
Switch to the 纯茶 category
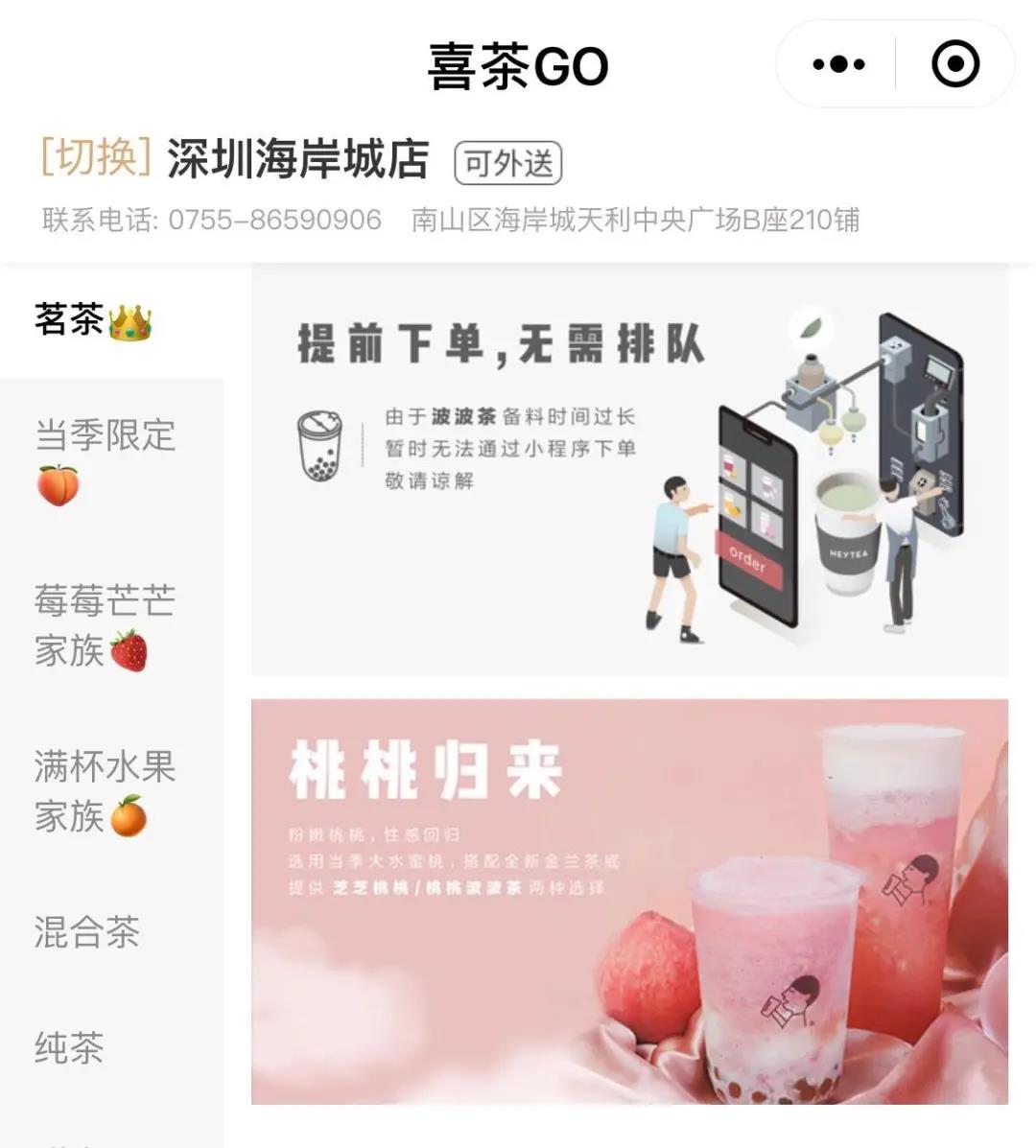(x=69, y=1046)
